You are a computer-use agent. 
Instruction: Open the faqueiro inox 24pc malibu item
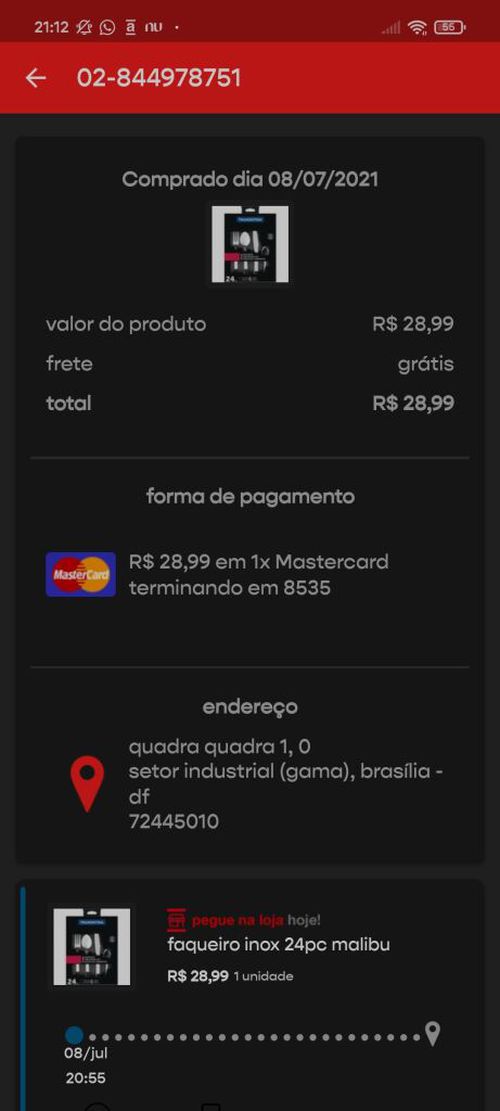pos(278,944)
